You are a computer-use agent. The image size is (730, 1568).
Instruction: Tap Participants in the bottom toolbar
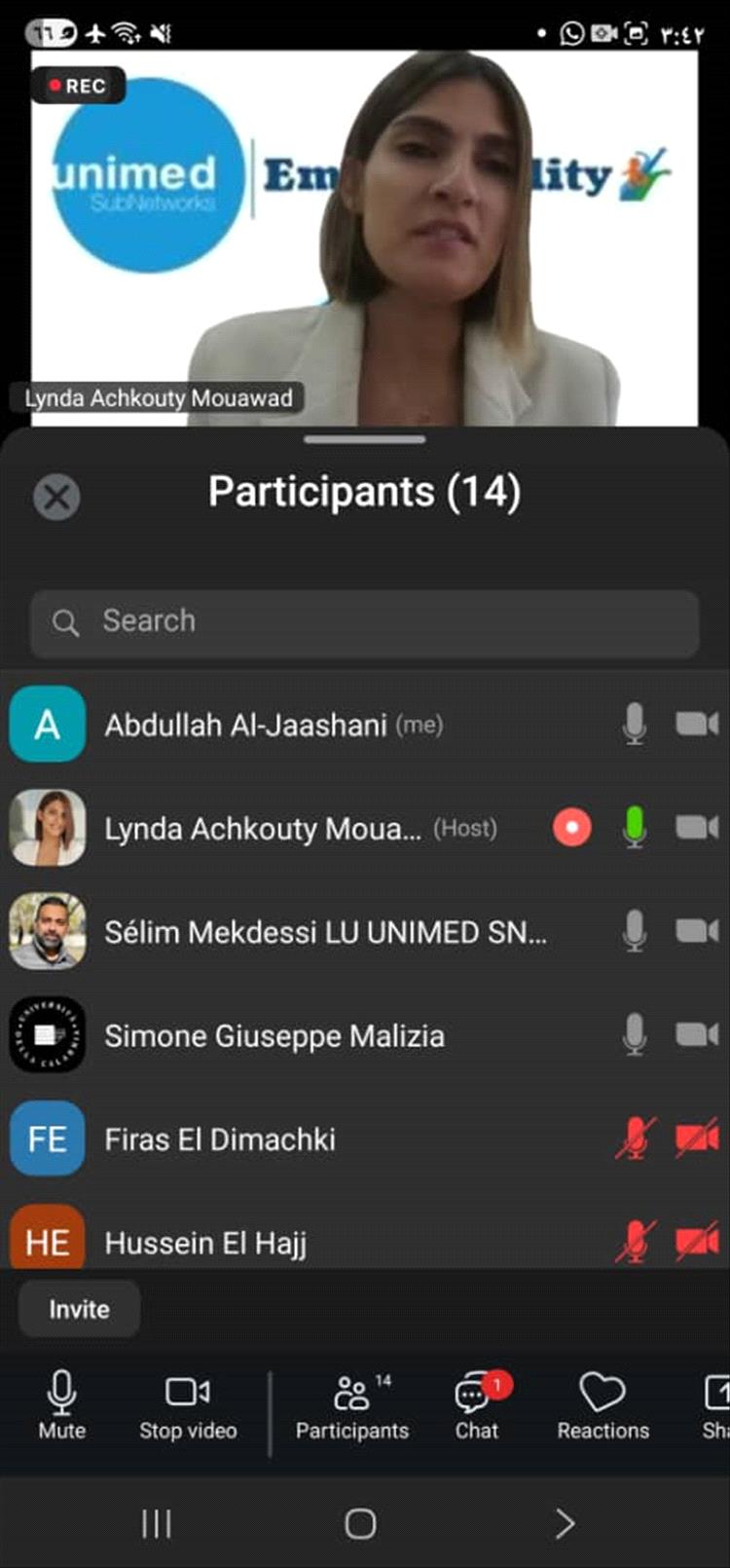(x=352, y=1405)
